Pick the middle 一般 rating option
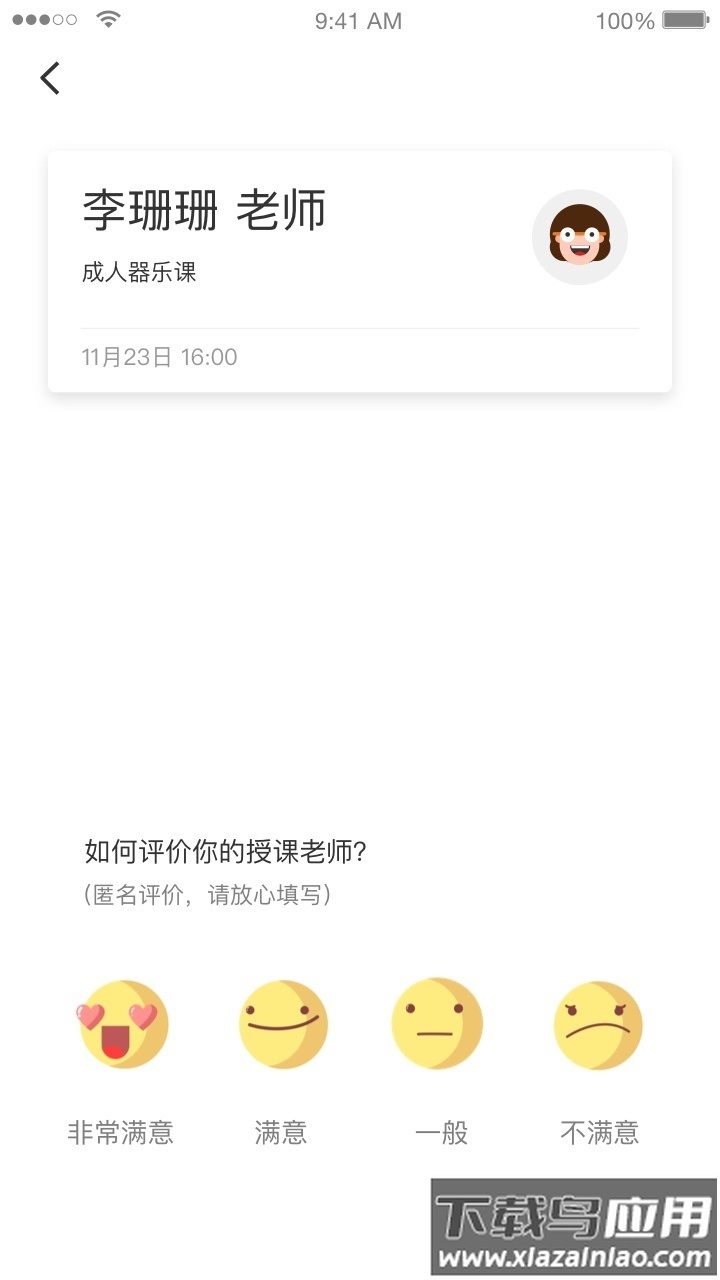This screenshot has height=1280, width=720. [437, 1023]
